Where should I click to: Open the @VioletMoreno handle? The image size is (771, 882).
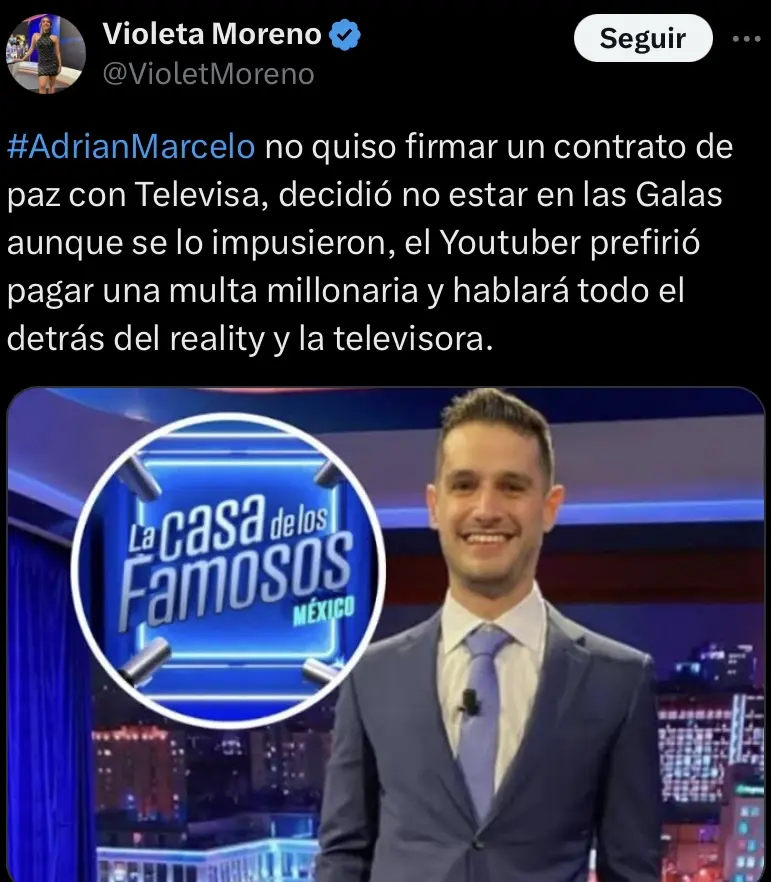[x=208, y=74]
